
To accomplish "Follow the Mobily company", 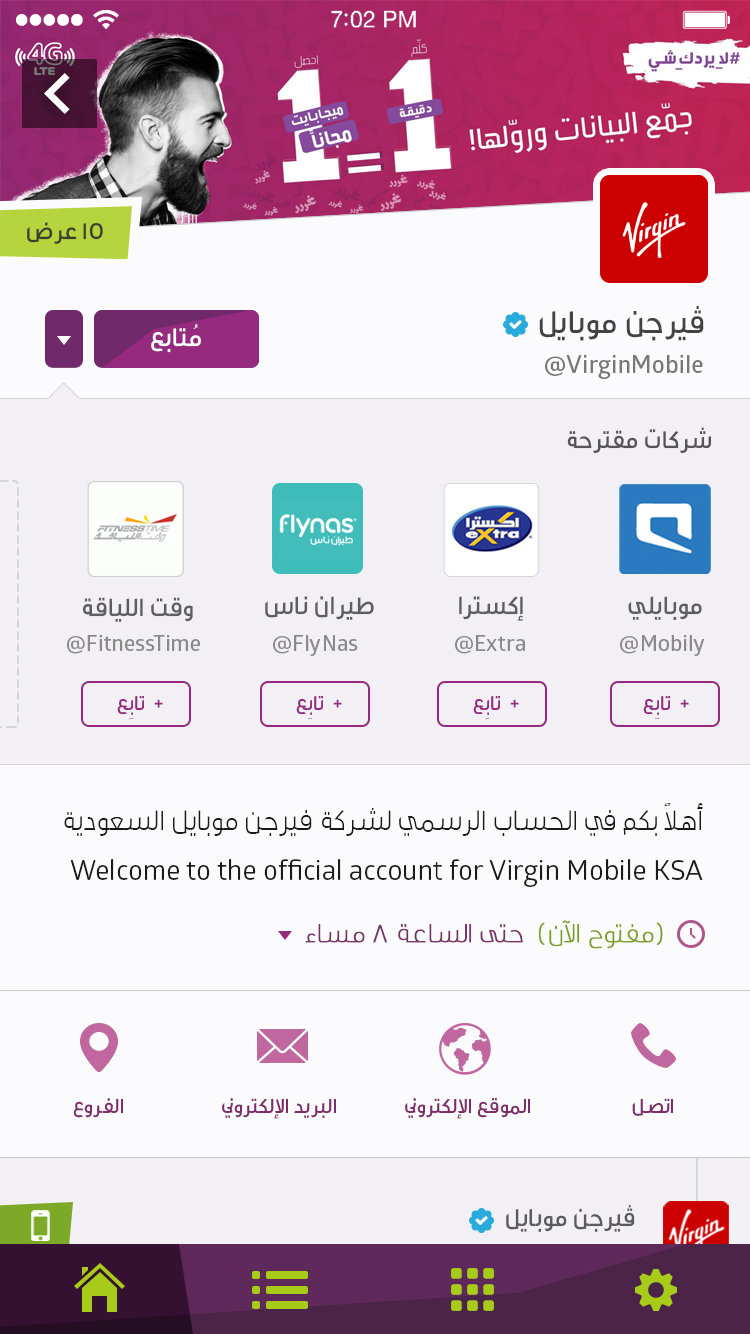I will [x=665, y=704].
